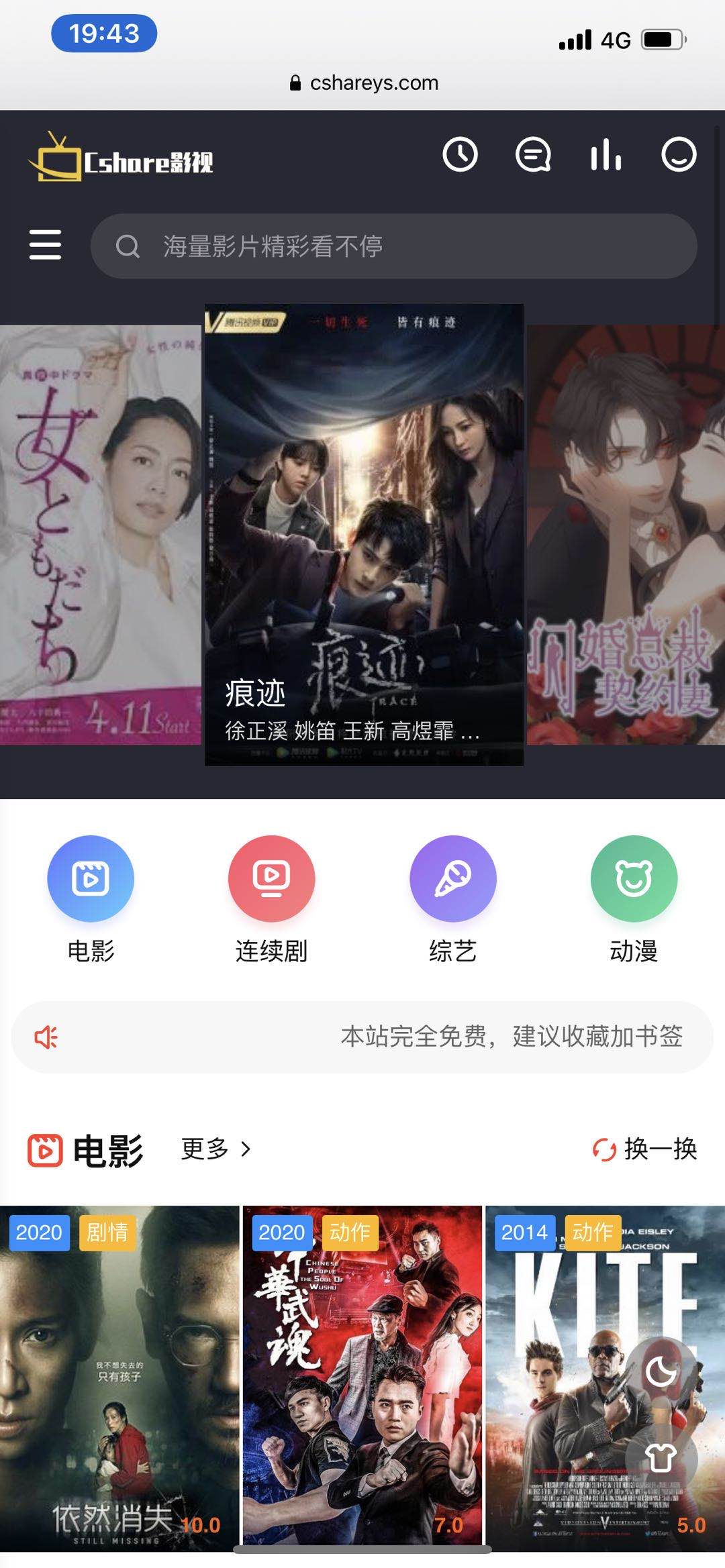This screenshot has width=725, height=1568.
Task: Open the watch history clock icon
Action: point(460,155)
